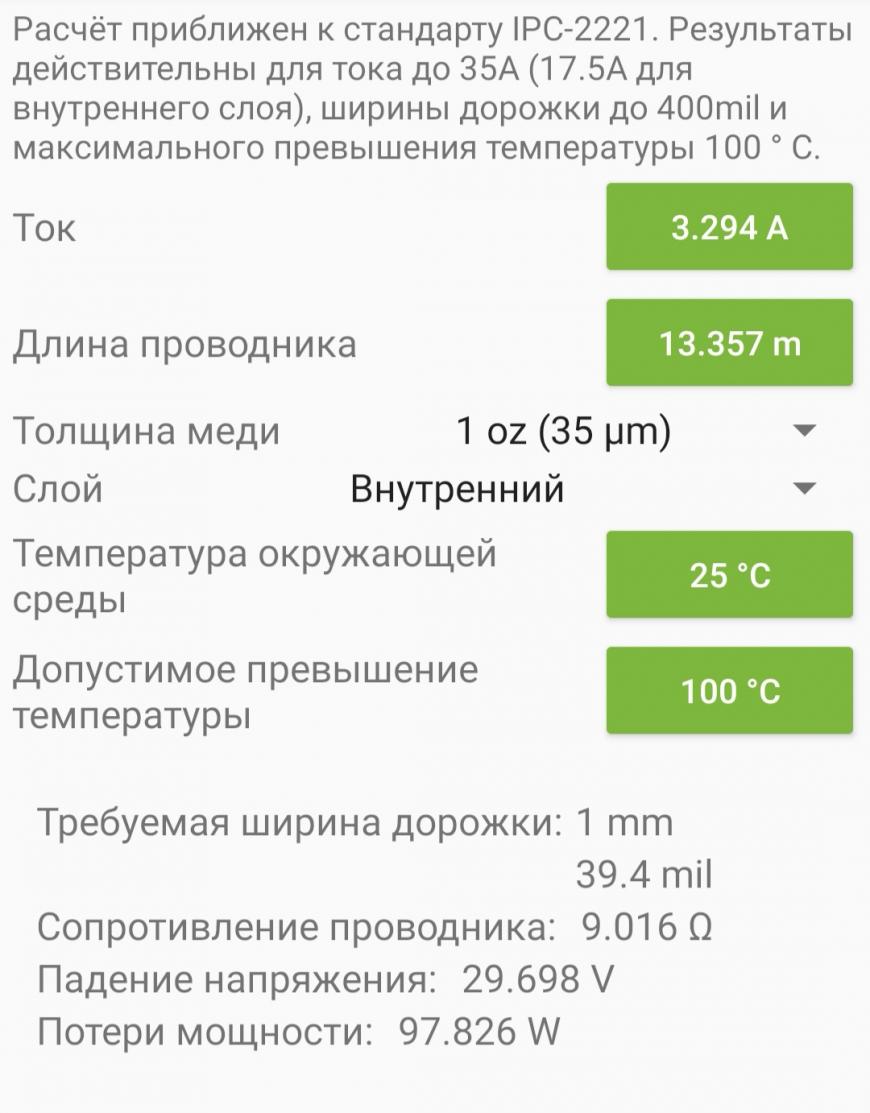Screen dimensions: 870x1113
Task: Click the chevron beside 1 oz (35 µm)
Action: tap(807, 430)
